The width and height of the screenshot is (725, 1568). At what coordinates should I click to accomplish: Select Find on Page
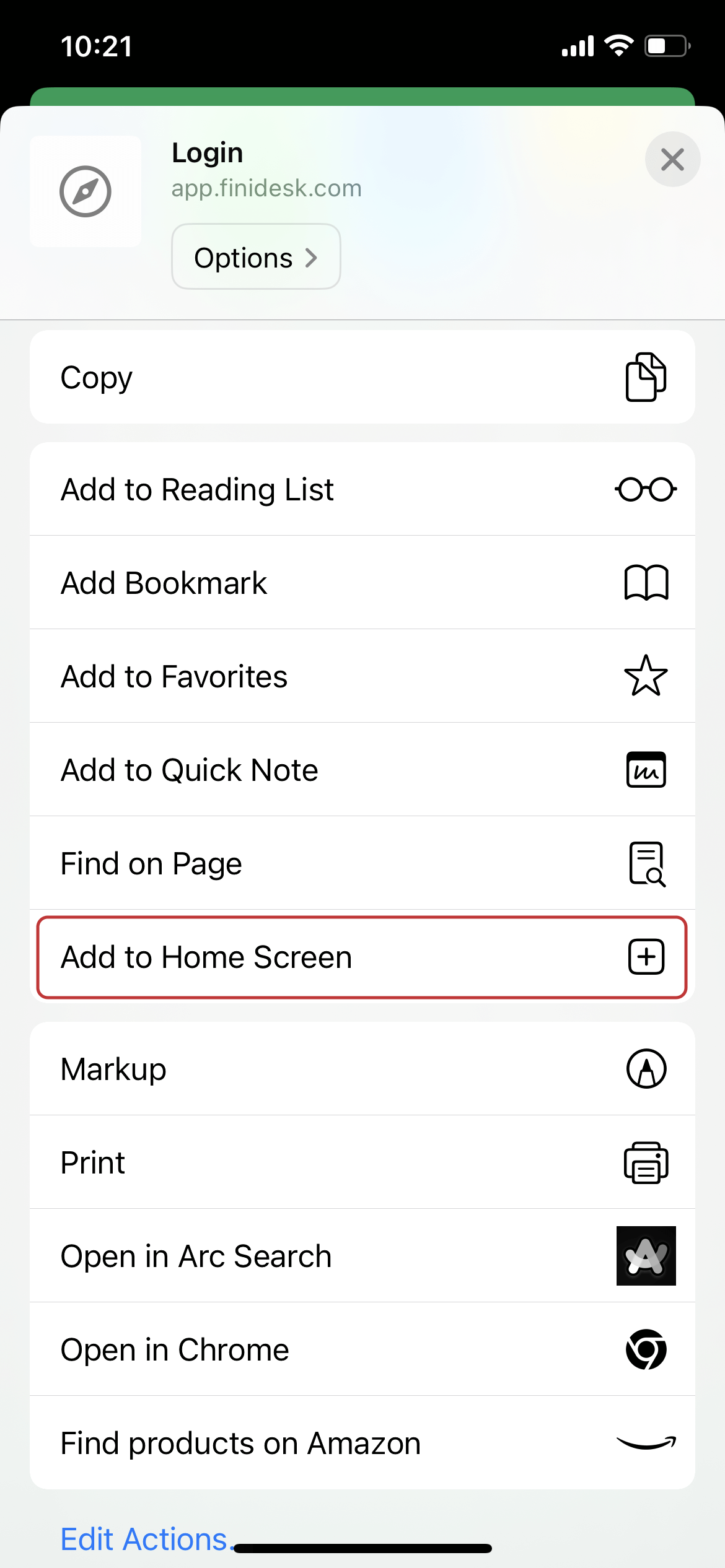362,863
